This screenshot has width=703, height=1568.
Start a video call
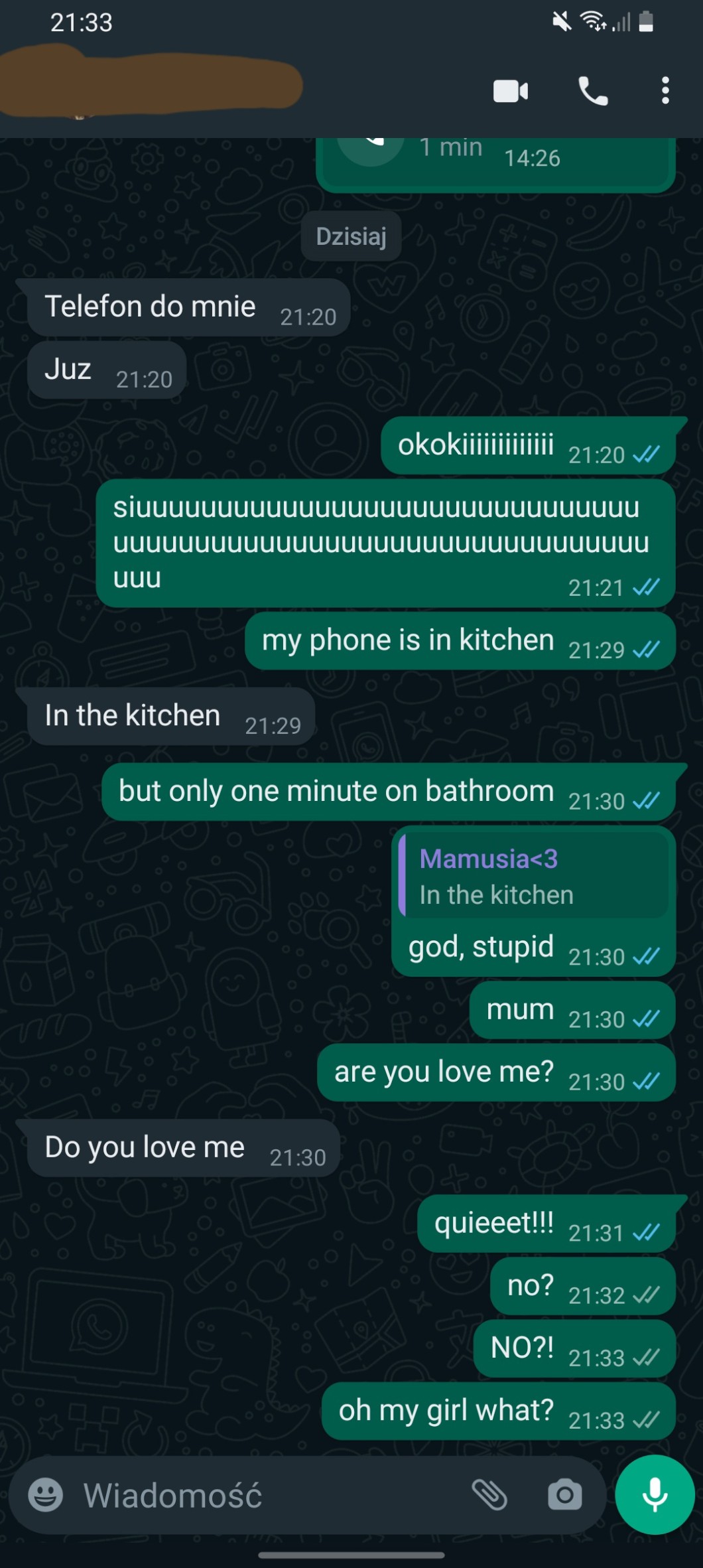511,91
